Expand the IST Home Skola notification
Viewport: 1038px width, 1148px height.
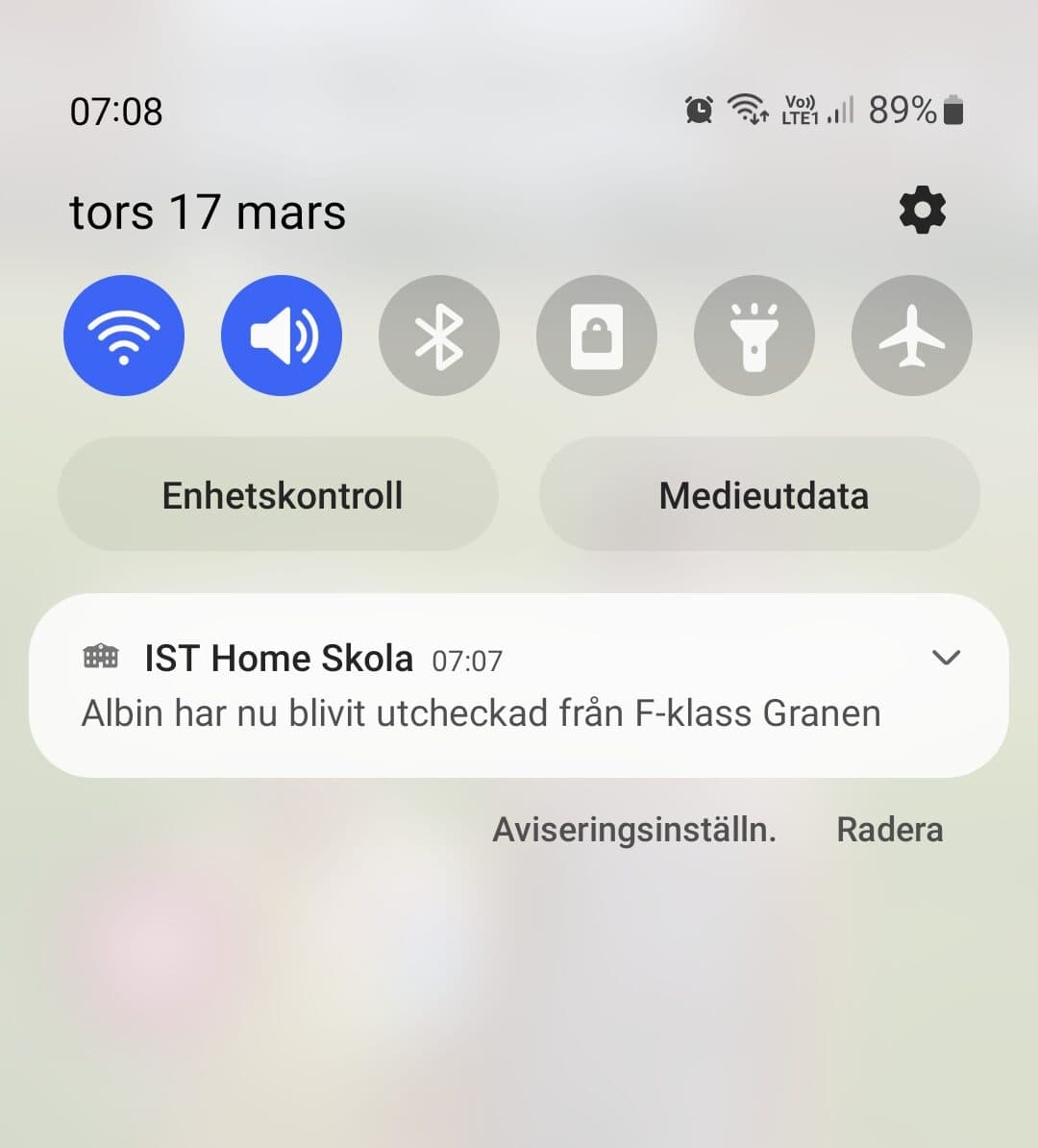point(947,658)
